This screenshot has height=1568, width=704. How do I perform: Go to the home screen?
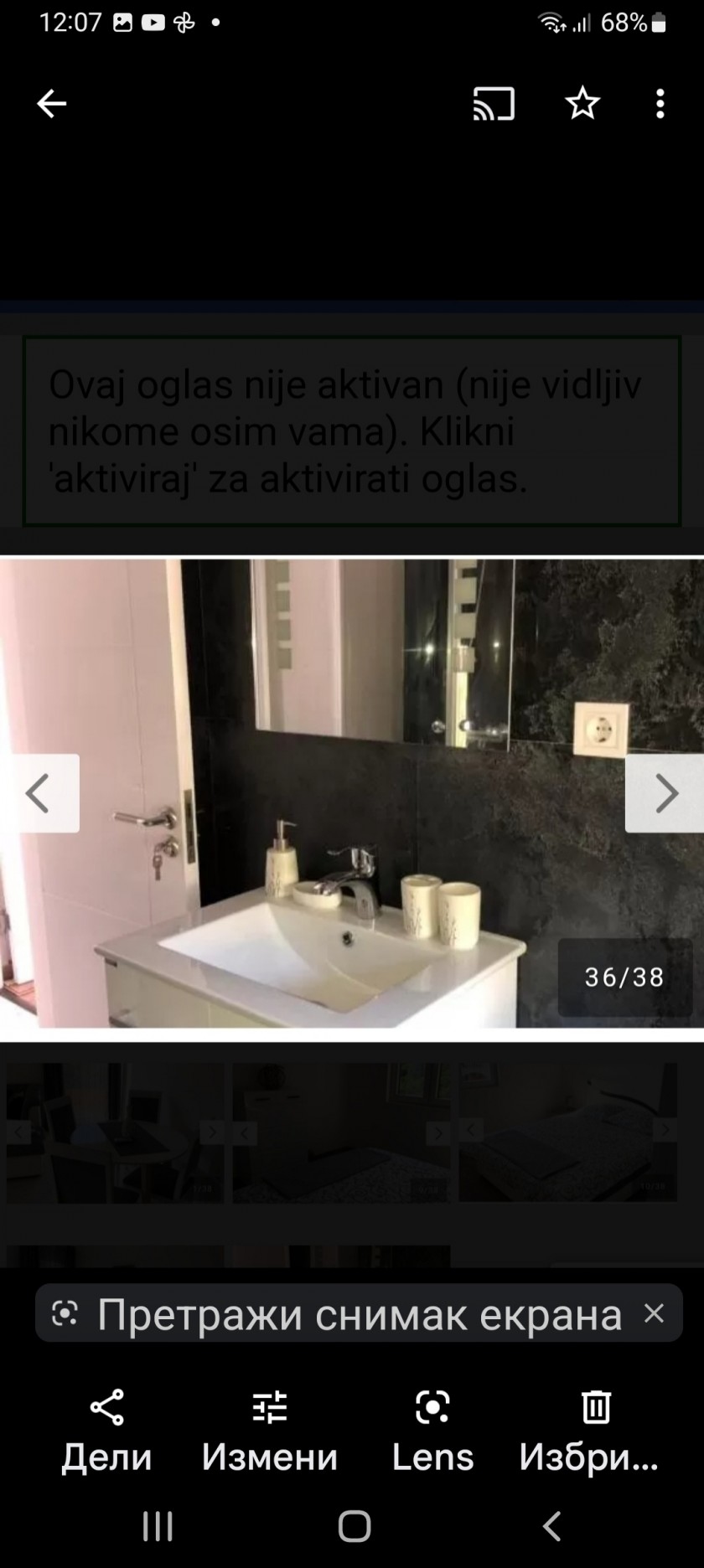[354, 1526]
